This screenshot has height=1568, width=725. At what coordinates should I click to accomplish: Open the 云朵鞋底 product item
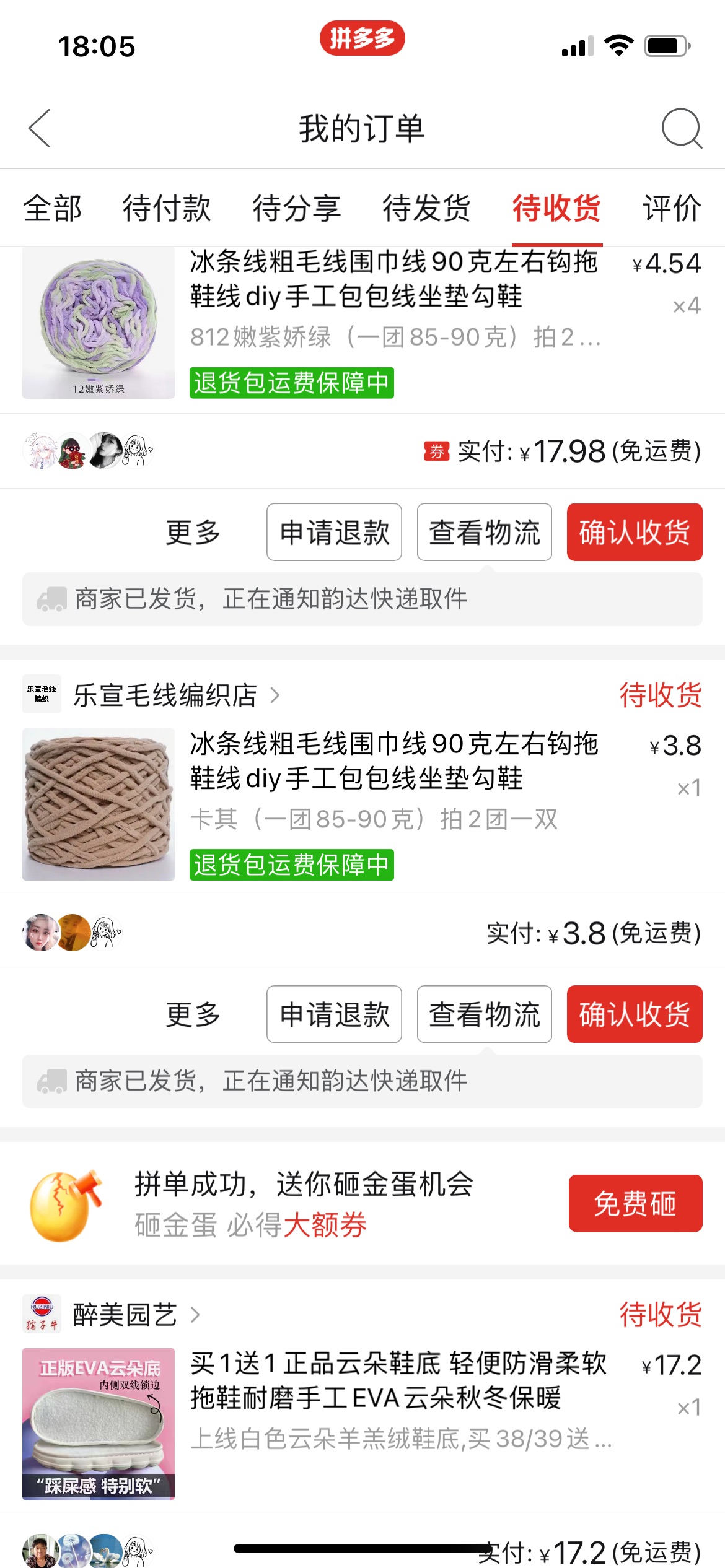(362, 1424)
